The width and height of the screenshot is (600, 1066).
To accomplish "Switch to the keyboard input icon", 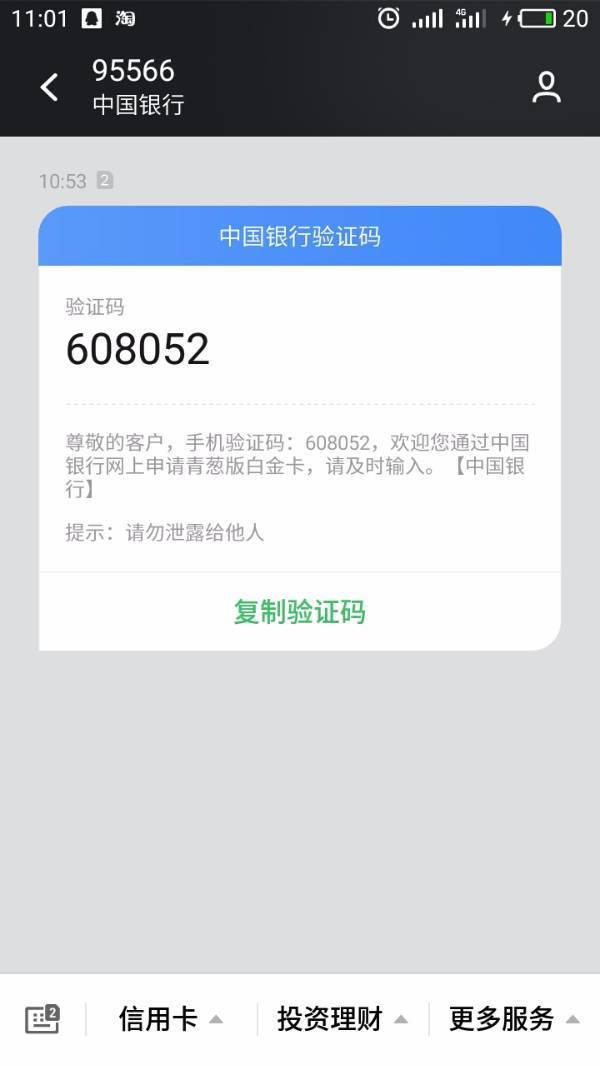I will pyautogui.click(x=42, y=1019).
